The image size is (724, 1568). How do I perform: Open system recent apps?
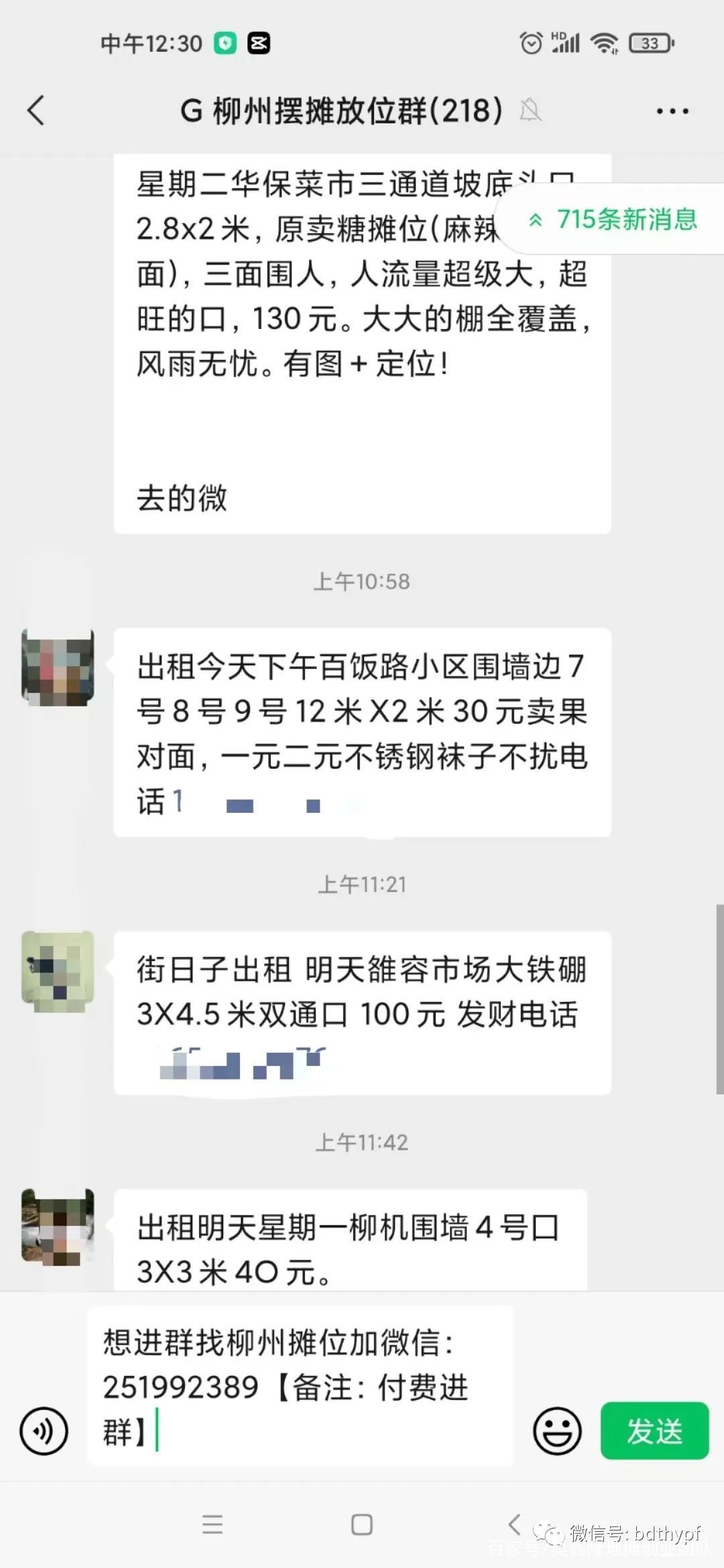pos(213,1524)
